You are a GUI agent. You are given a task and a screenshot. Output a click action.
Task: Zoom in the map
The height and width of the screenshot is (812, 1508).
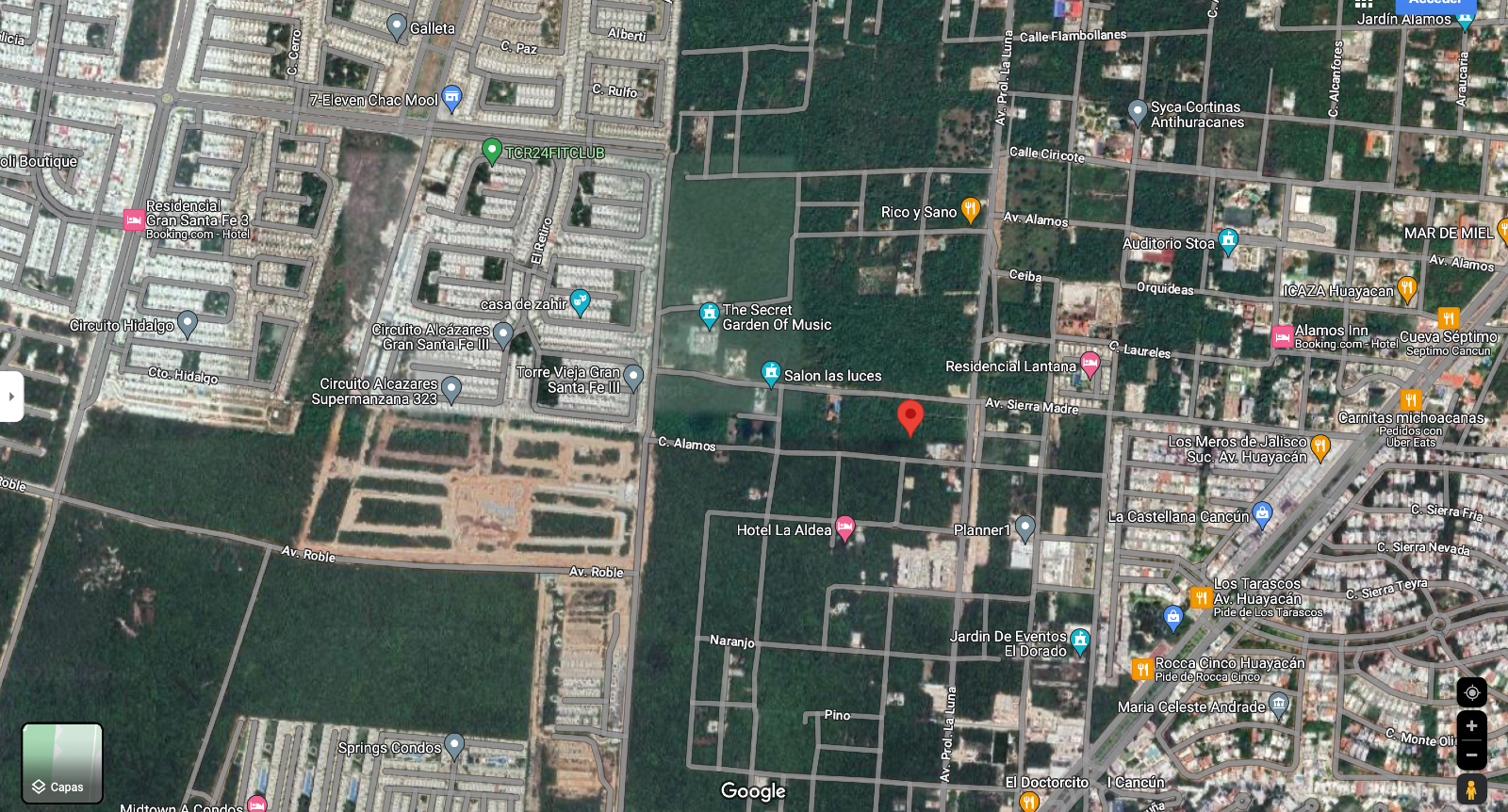point(1471,726)
